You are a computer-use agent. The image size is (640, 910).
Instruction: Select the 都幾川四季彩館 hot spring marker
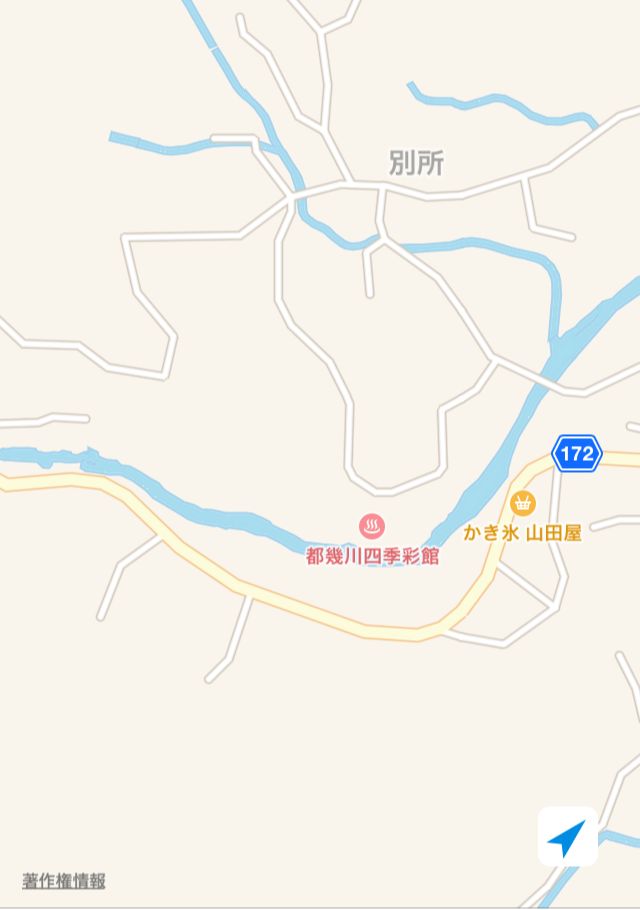point(372,525)
